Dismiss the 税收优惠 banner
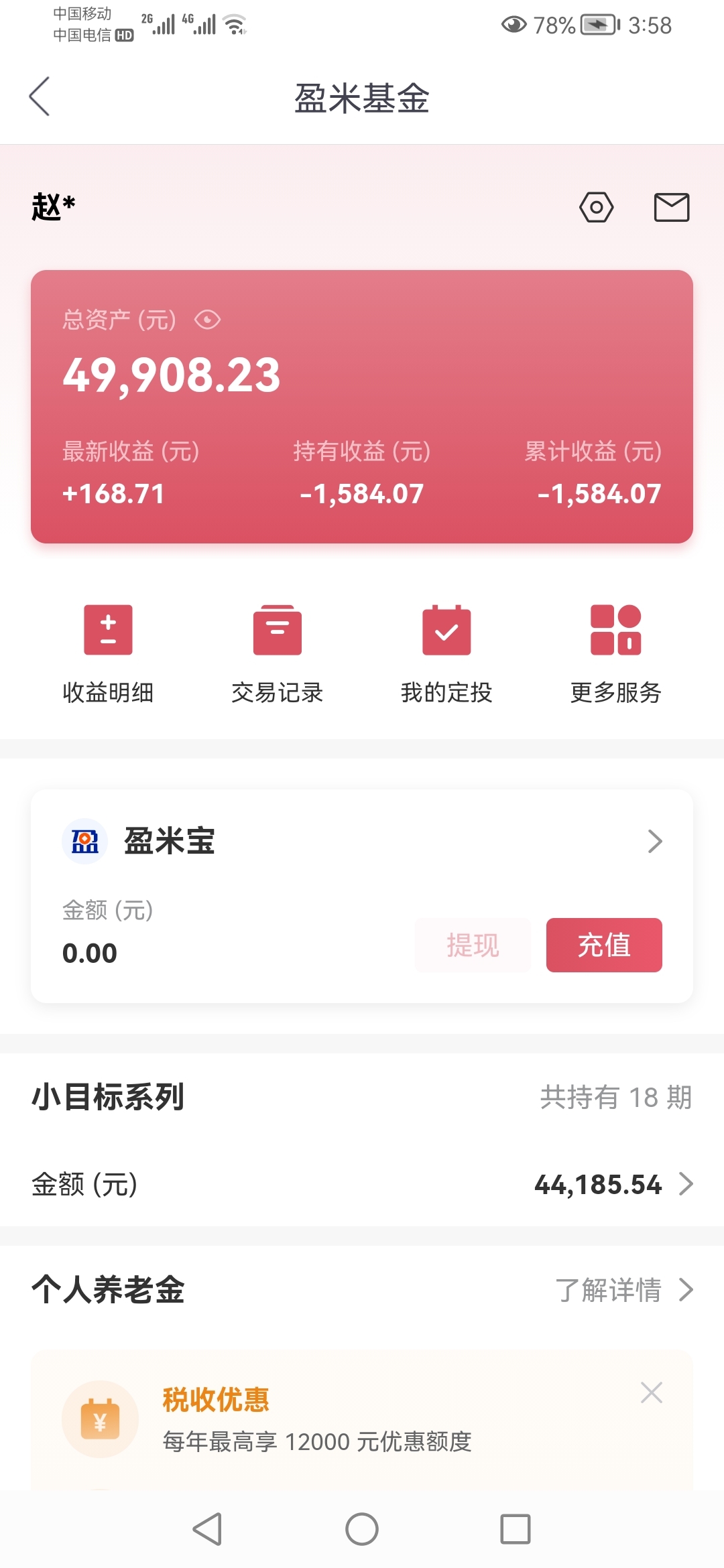Image resolution: width=724 pixels, height=1568 pixels. coord(652,1392)
